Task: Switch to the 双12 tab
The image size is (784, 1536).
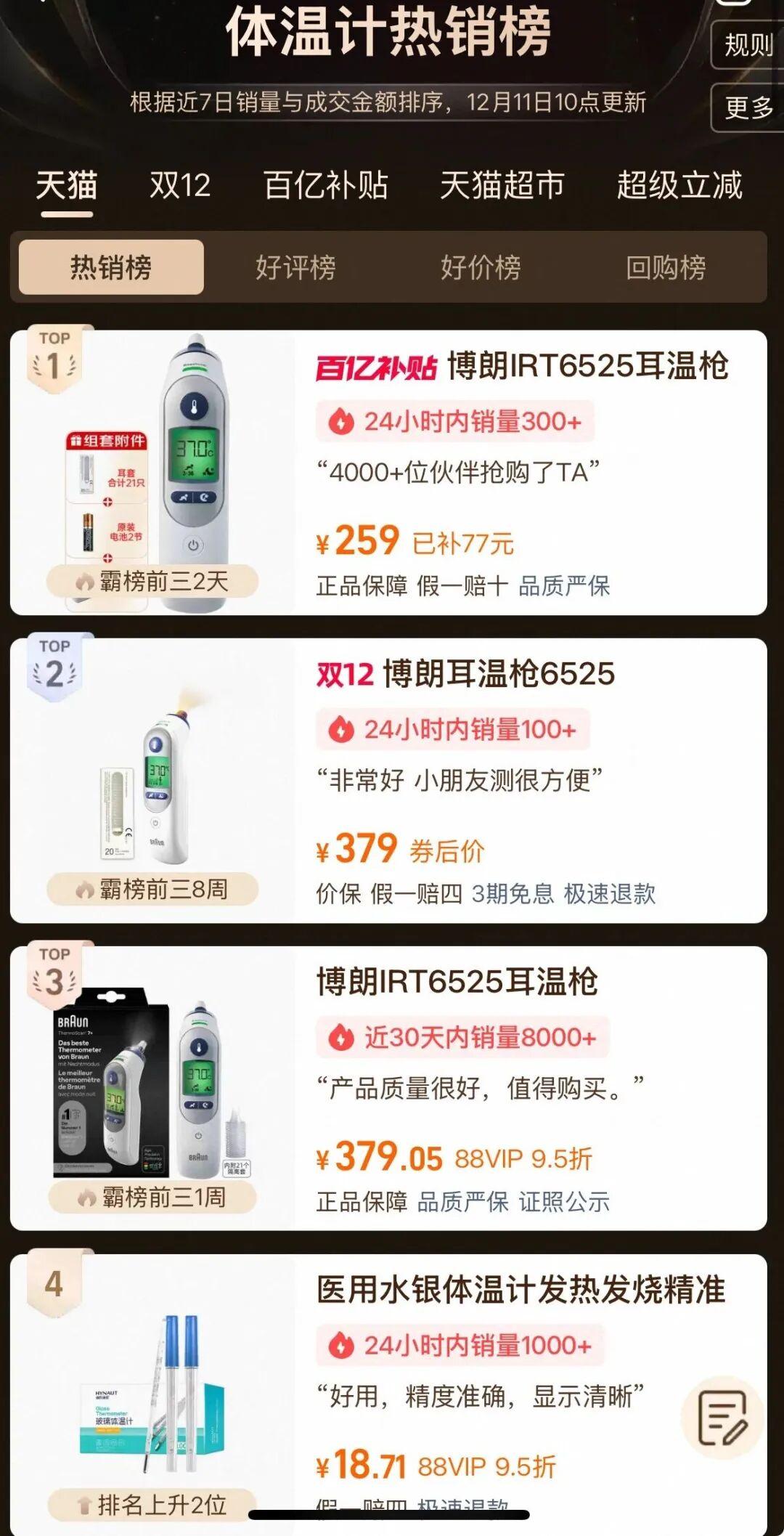Action: (180, 185)
